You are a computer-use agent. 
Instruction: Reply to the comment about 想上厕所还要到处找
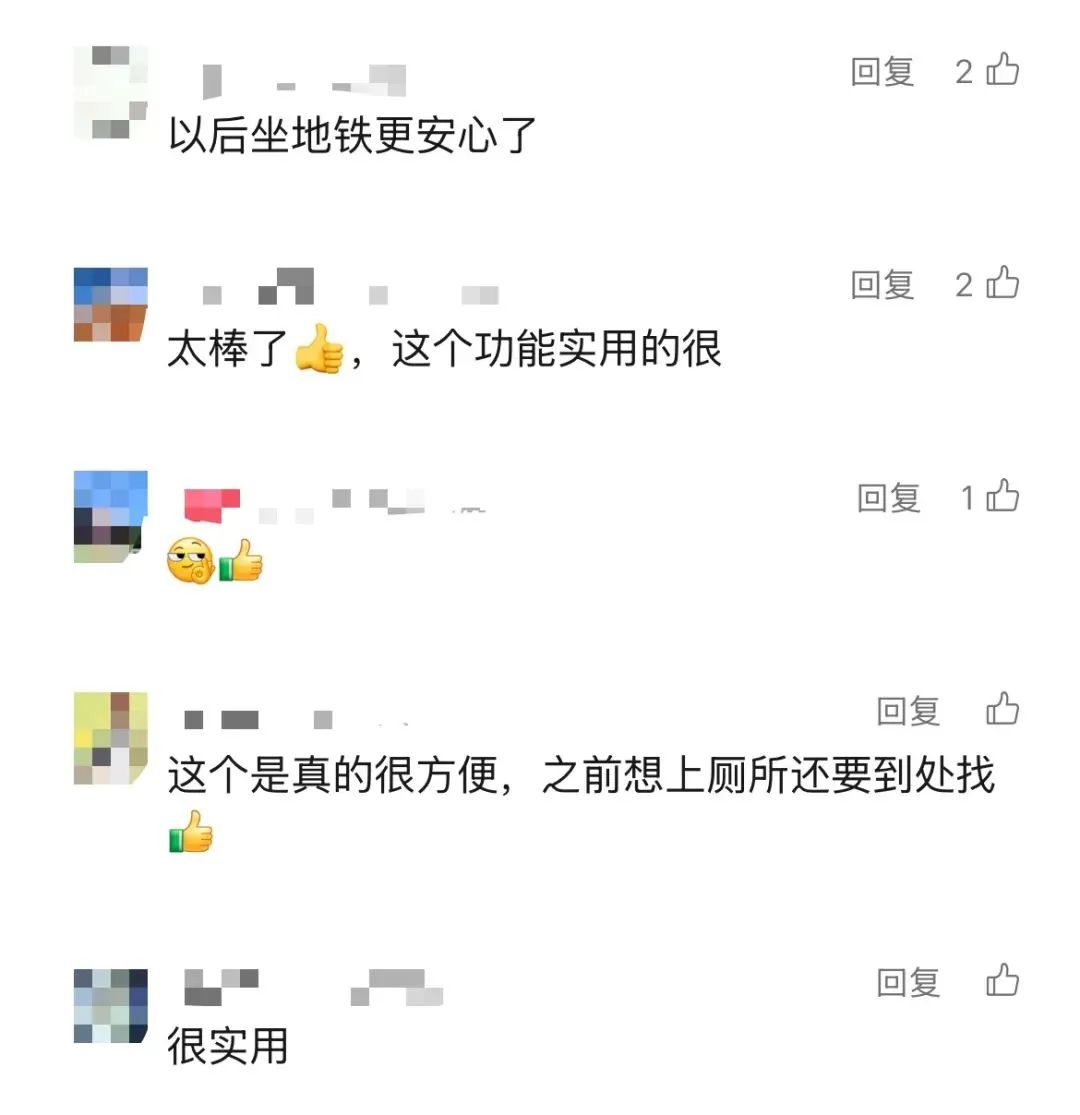908,711
